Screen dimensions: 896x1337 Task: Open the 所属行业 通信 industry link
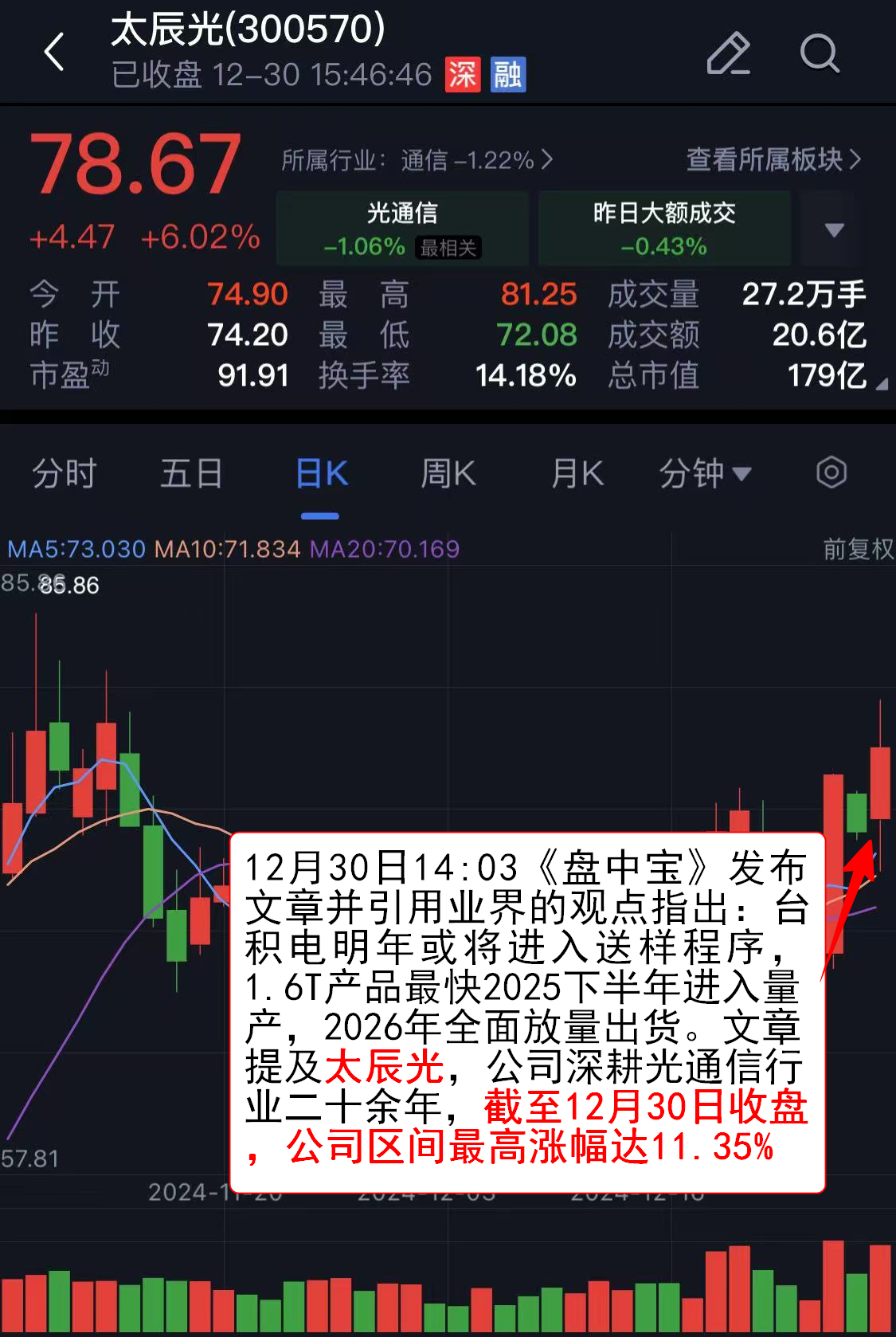tap(417, 160)
